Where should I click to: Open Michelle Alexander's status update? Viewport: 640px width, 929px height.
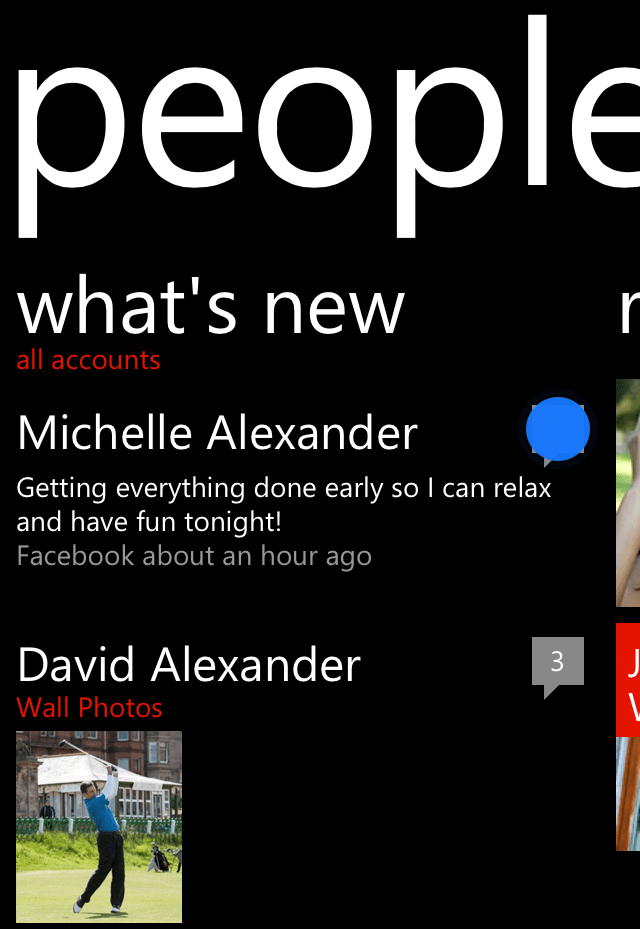pyautogui.click(x=284, y=505)
